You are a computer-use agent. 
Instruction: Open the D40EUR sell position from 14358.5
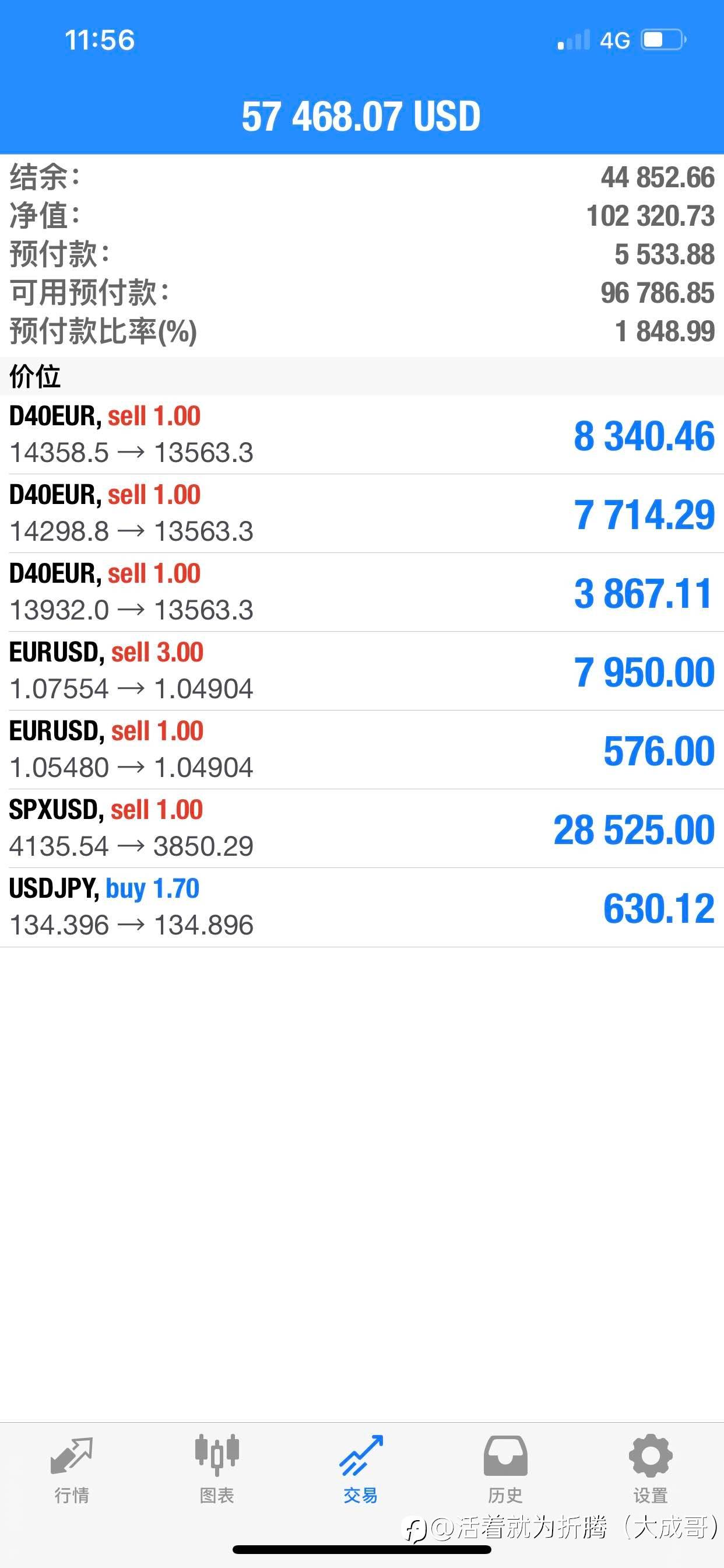pos(362,435)
